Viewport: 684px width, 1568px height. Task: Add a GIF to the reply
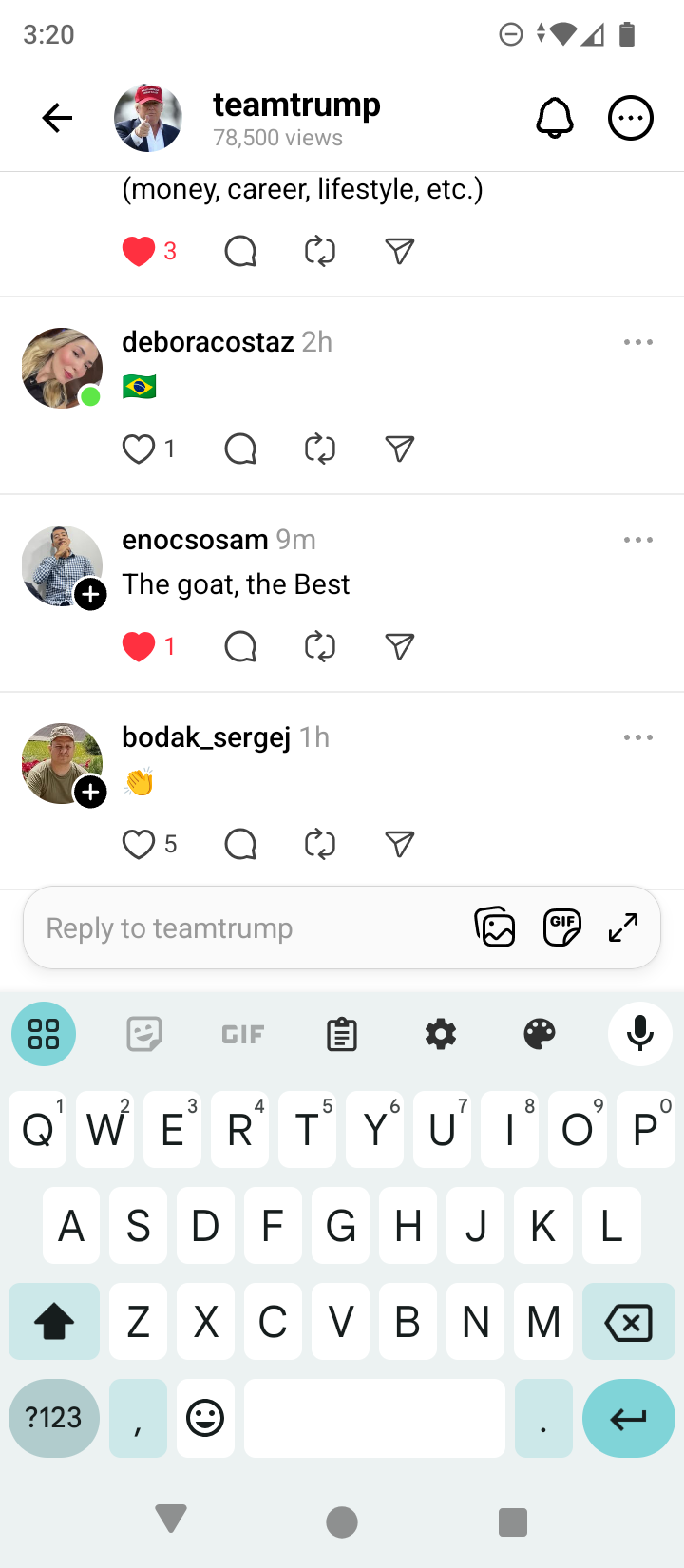tap(562, 927)
